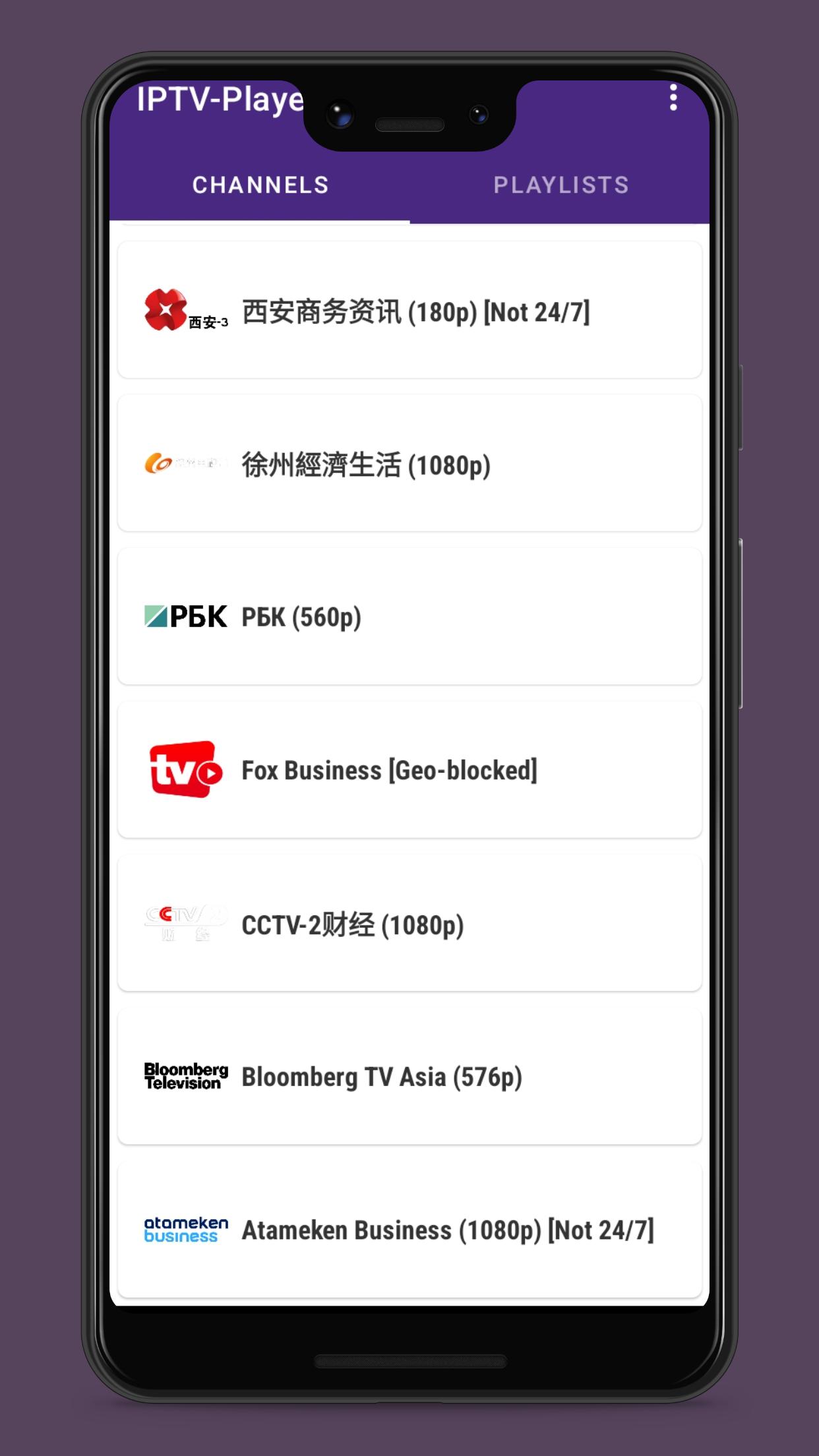
Task: Select the Channels tab
Action: point(260,185)
